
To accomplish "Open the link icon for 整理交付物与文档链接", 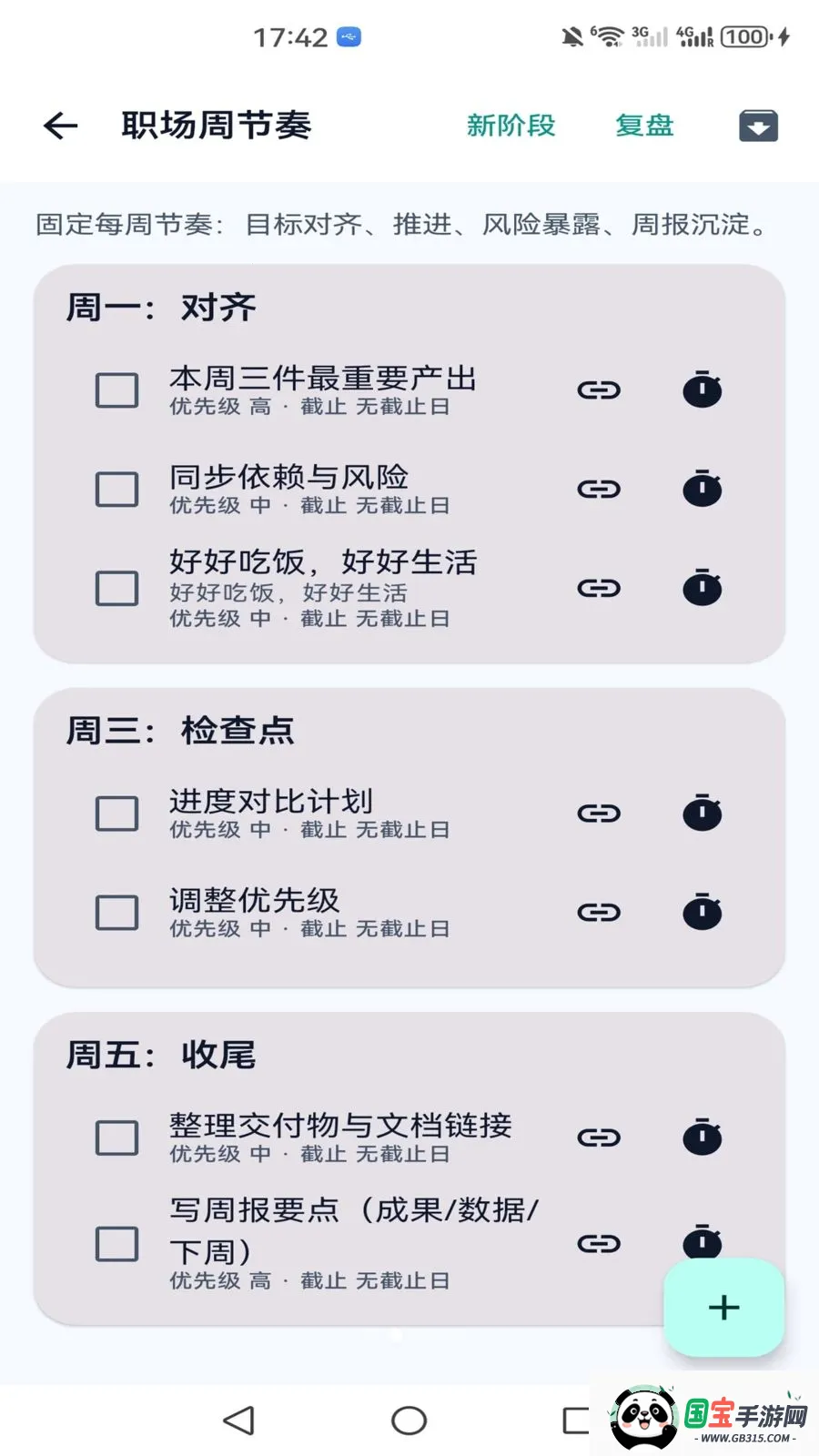I will [x=599, y=1137].
